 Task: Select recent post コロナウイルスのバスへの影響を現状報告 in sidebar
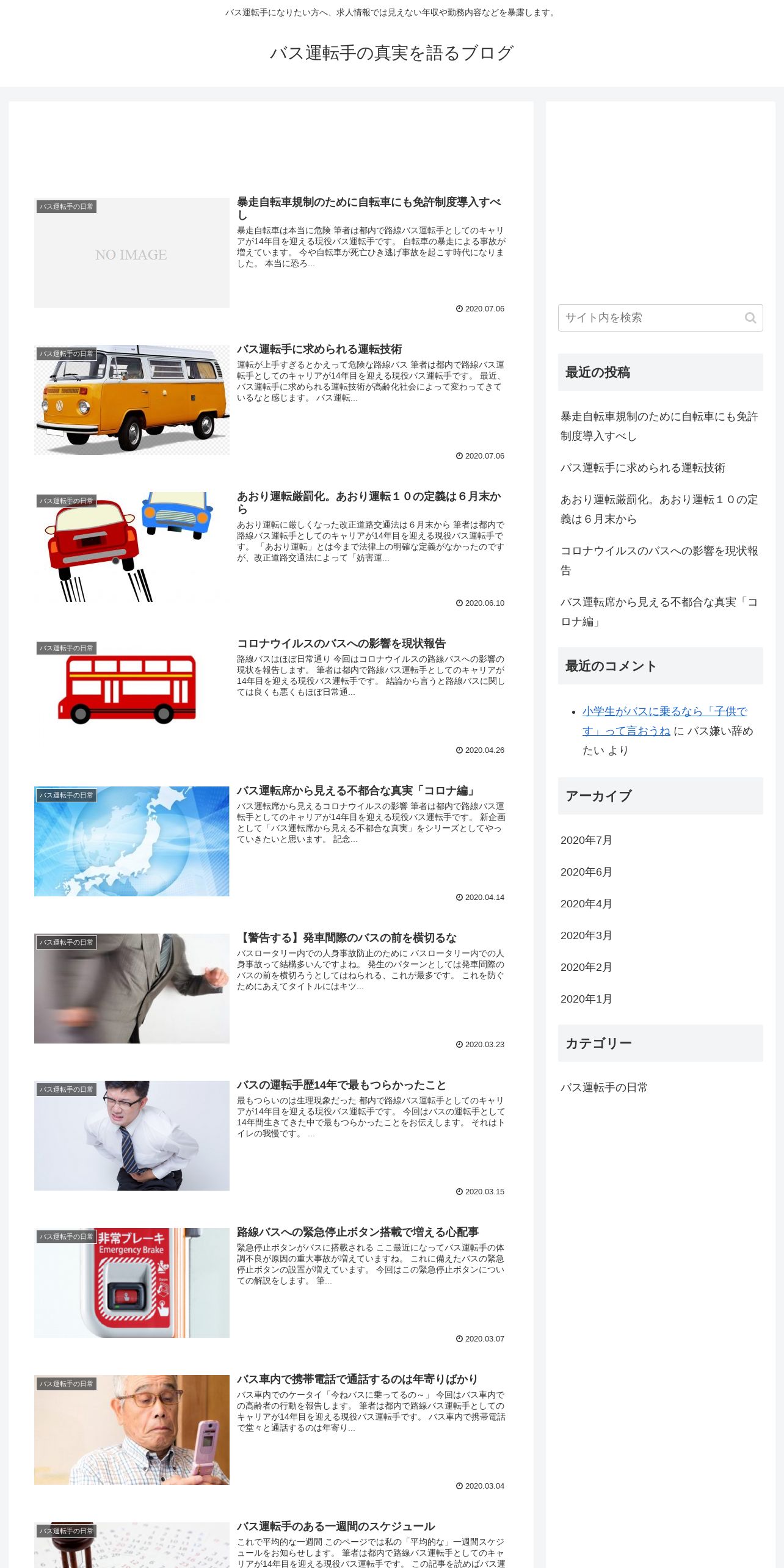coord(659,561)
